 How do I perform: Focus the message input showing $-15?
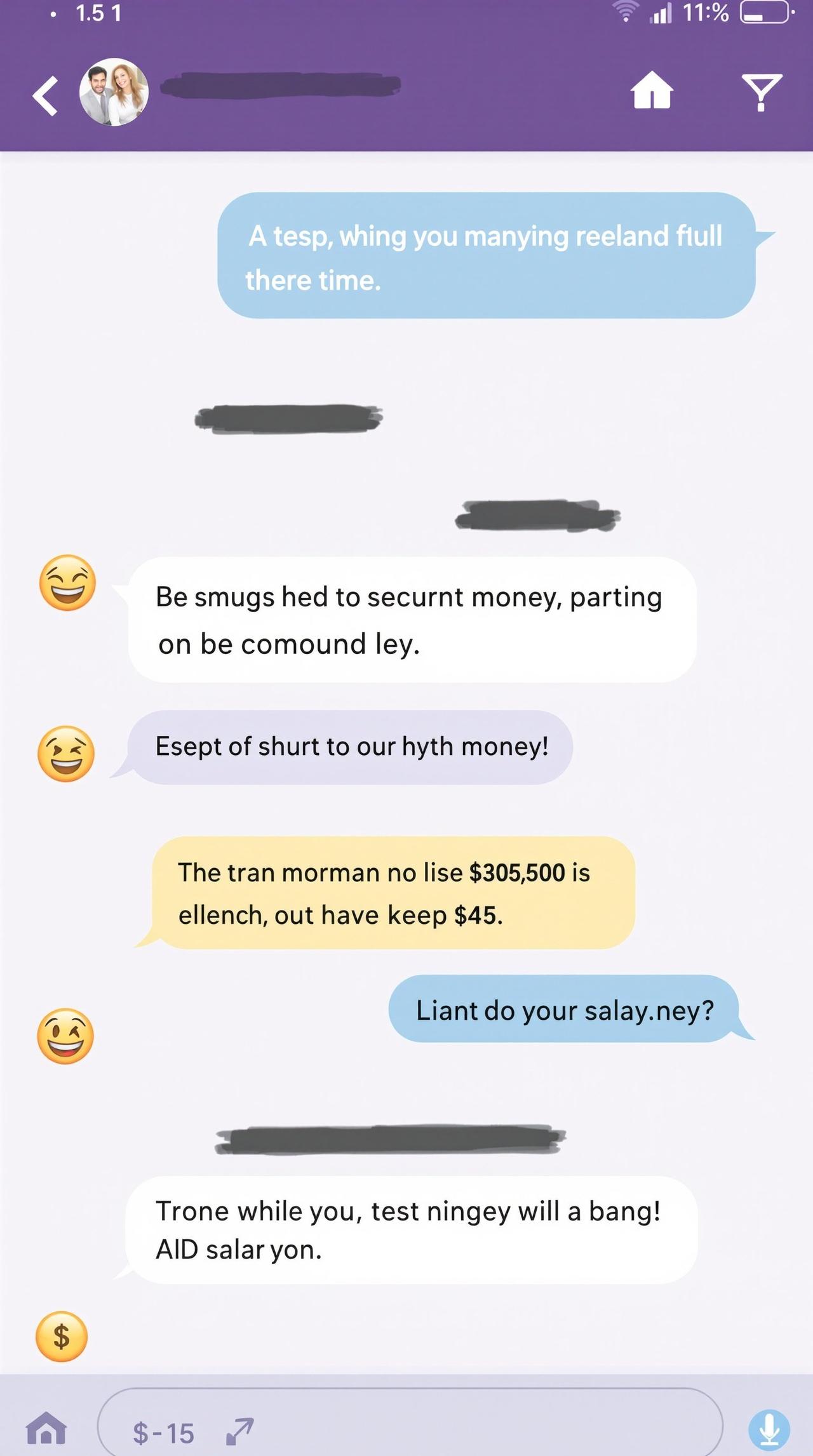[410, 1426]
